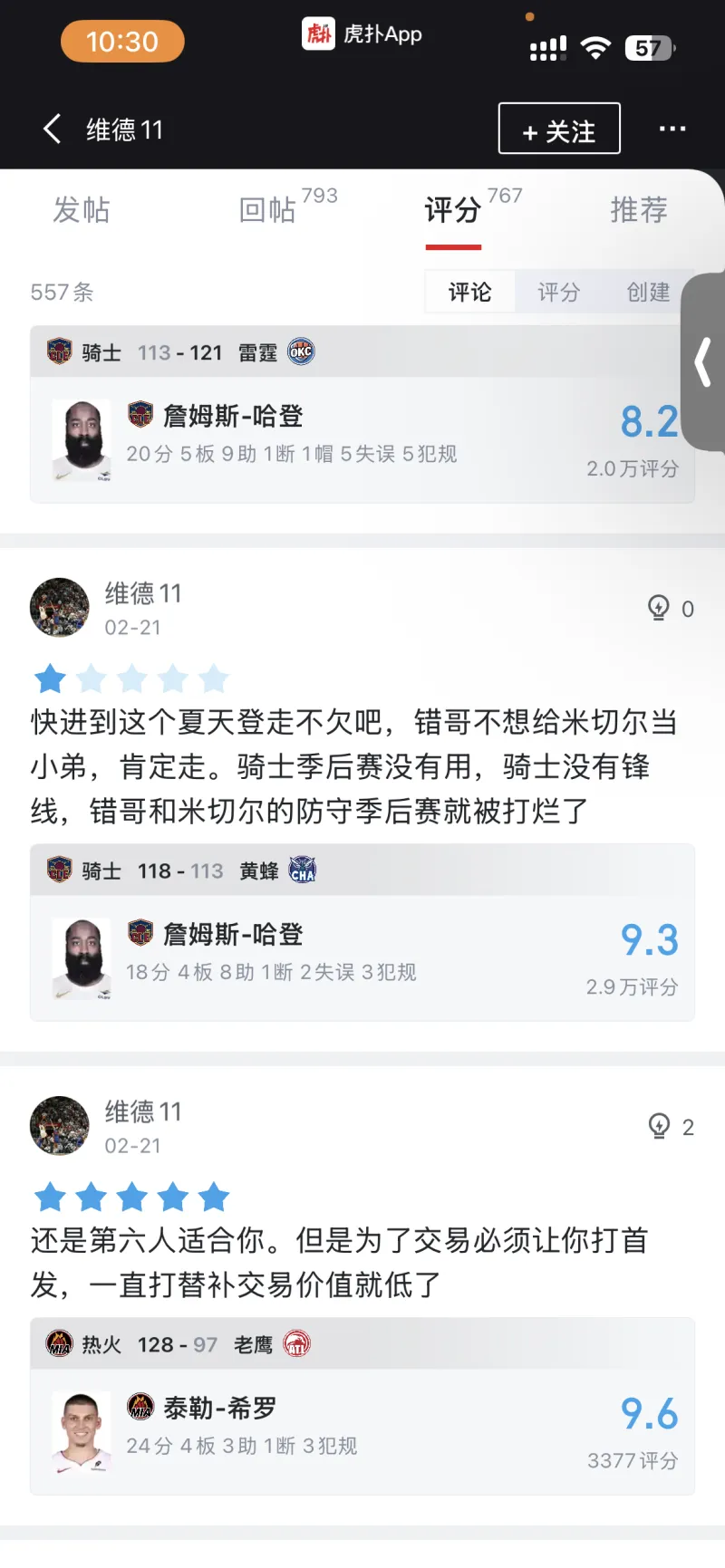Open James Harden's player photo

point(82,438)
